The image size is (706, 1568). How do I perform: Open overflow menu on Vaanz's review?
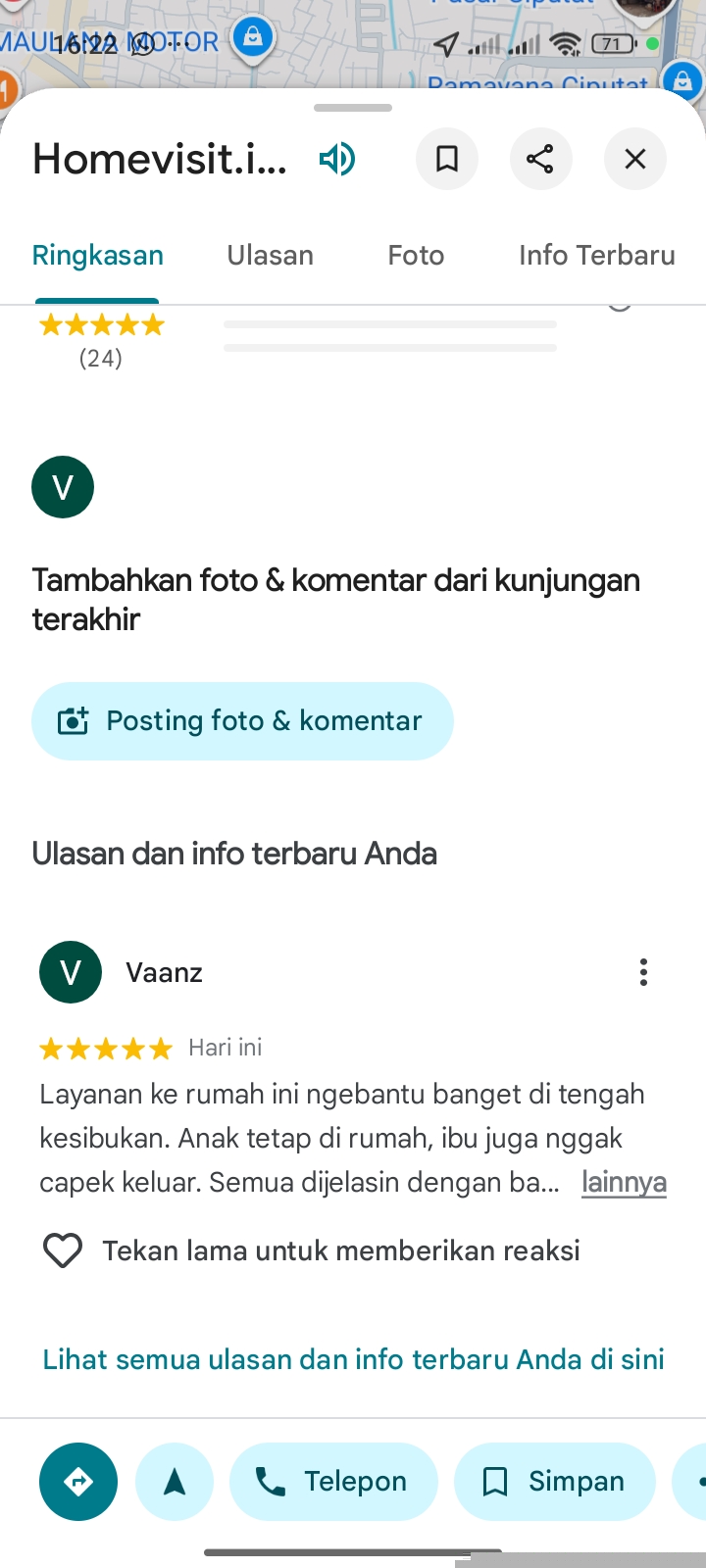click(x=643, y=972)
